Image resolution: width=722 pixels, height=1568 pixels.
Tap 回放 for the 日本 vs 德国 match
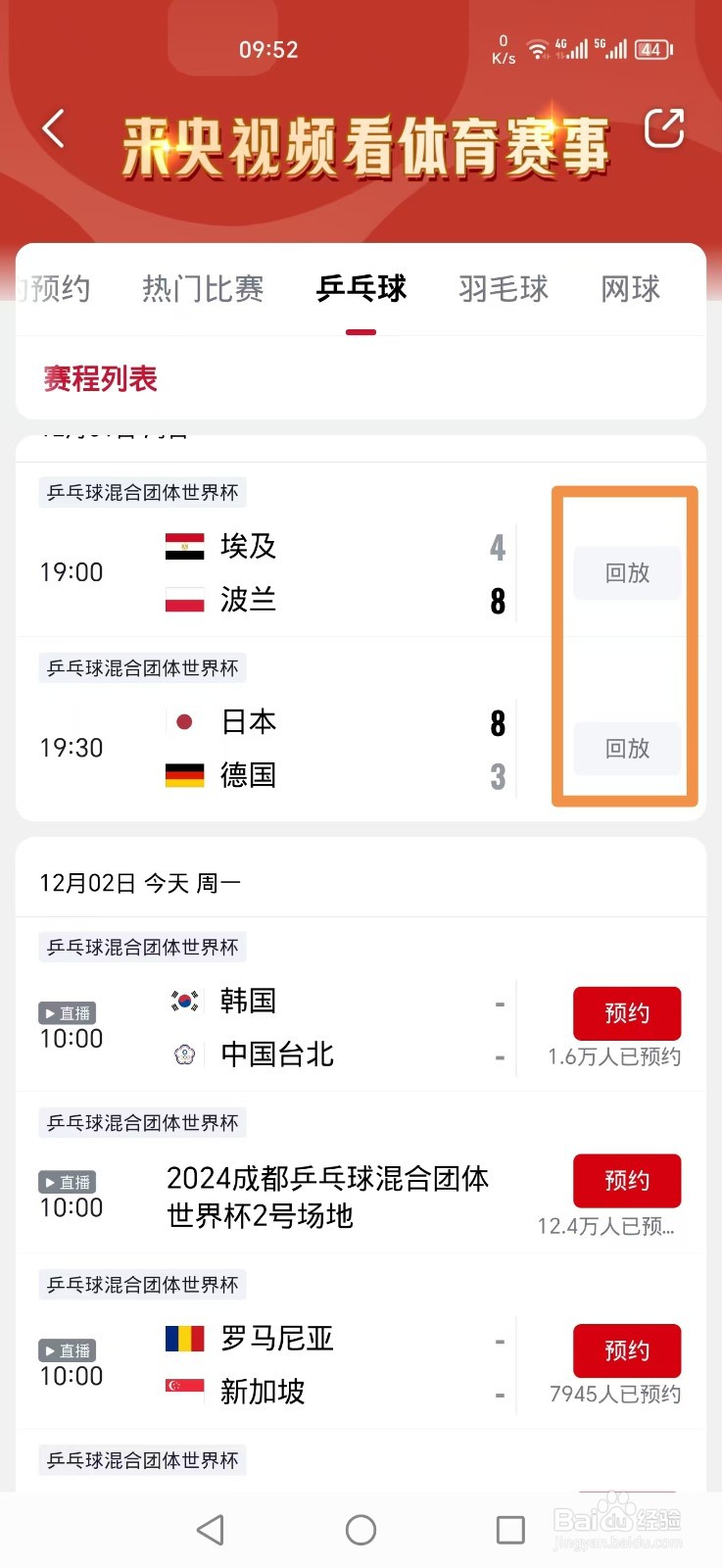coord(626,748)
